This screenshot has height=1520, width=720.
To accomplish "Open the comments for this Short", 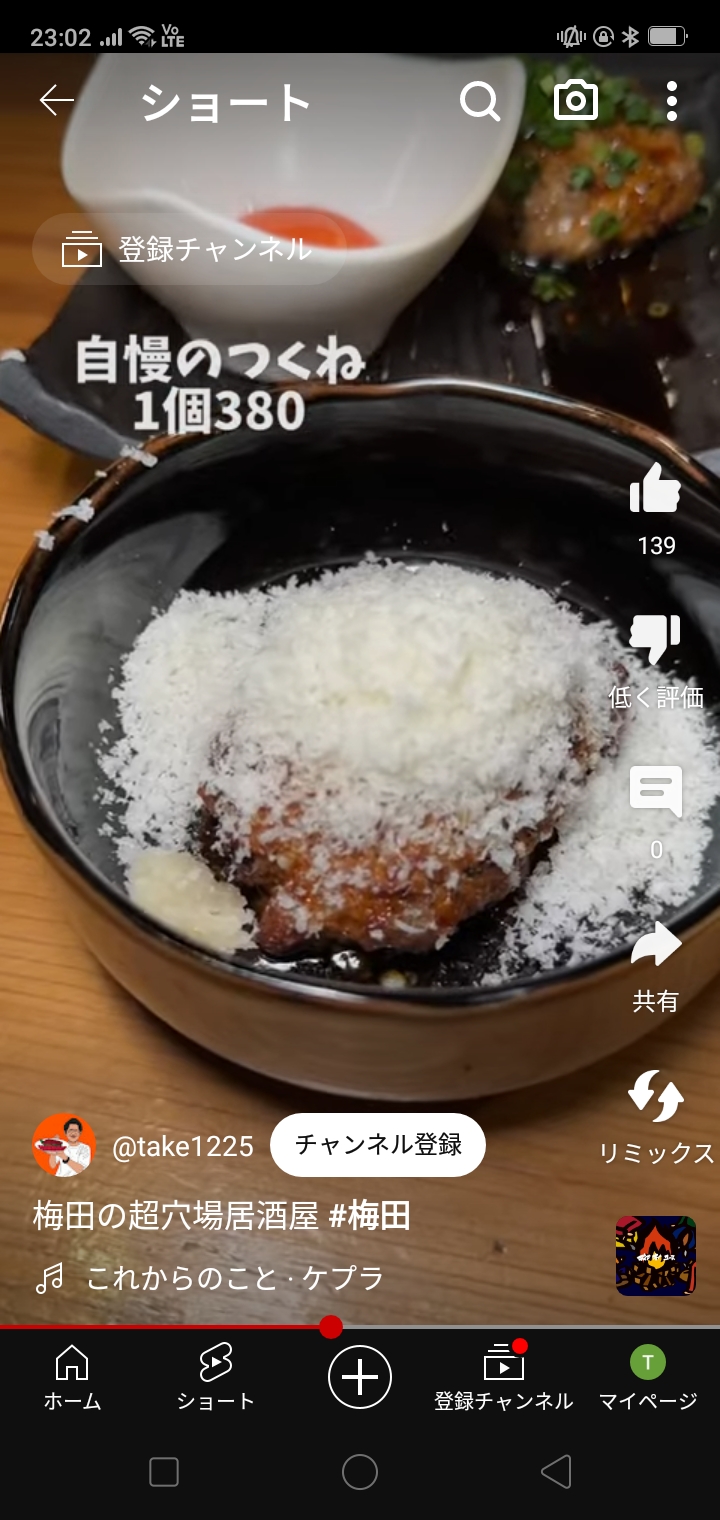I will pyautogui.click(x=656, y=793).
